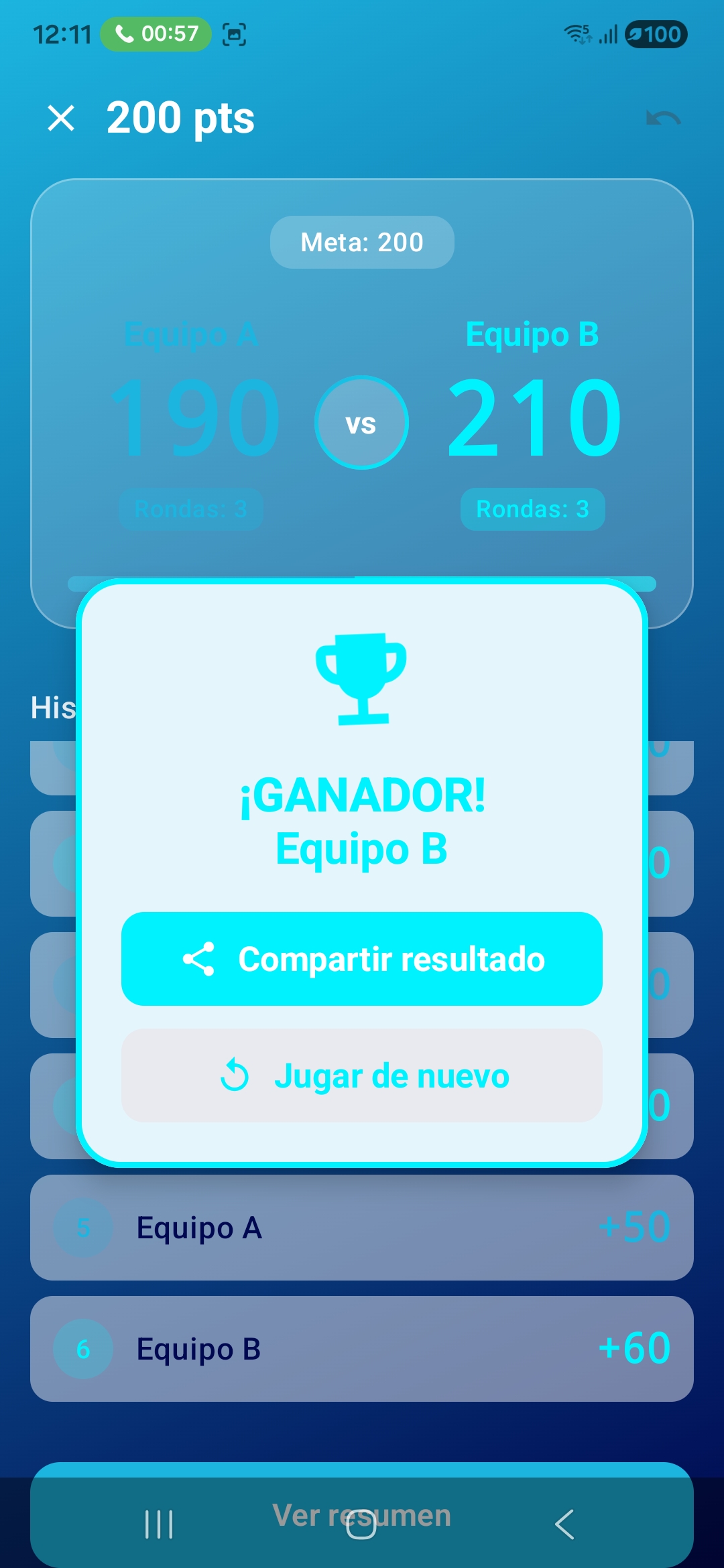Tap the Meta: 200 chip
Screen dimensions: 724x1568
[361, 243]
